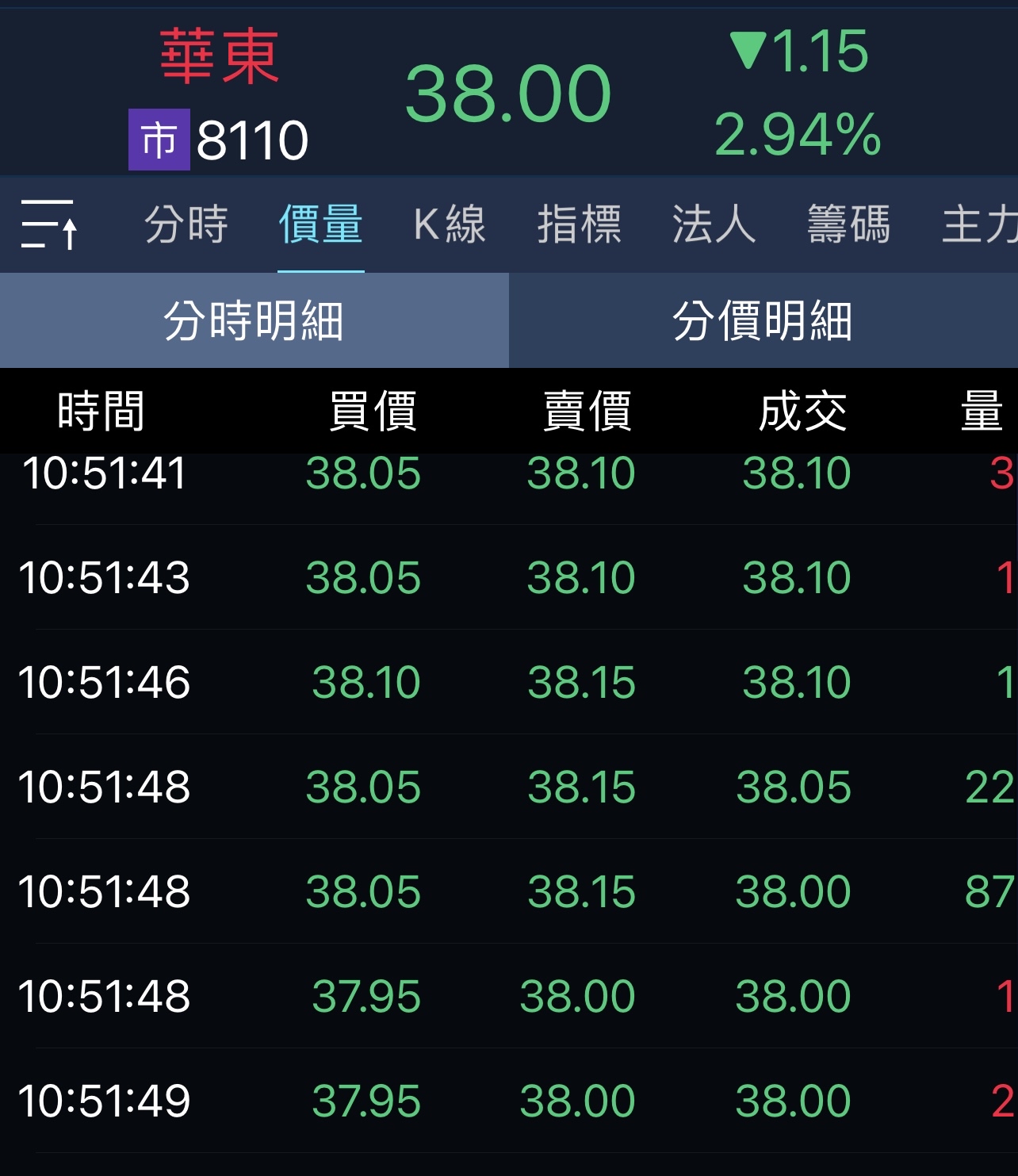Screen dimensions: 1018x1176
Task: Open the 法人 tab
Action: tap(714, 224)
